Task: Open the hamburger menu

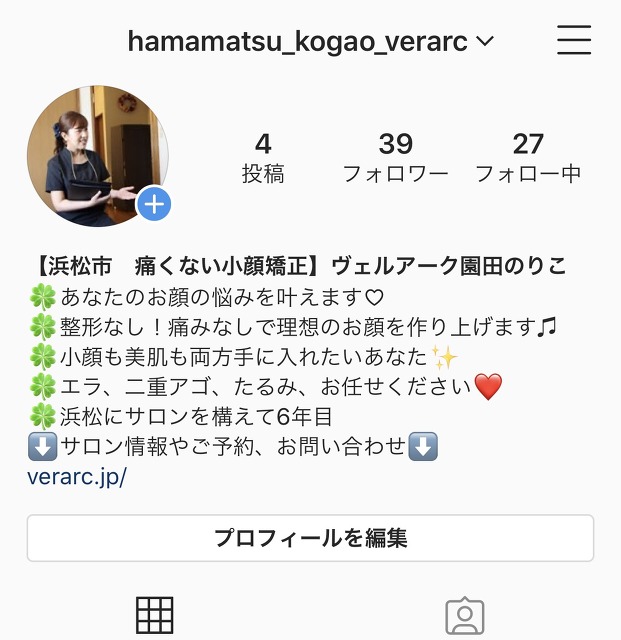Action: pyautogui.click(x=574, y=41)
